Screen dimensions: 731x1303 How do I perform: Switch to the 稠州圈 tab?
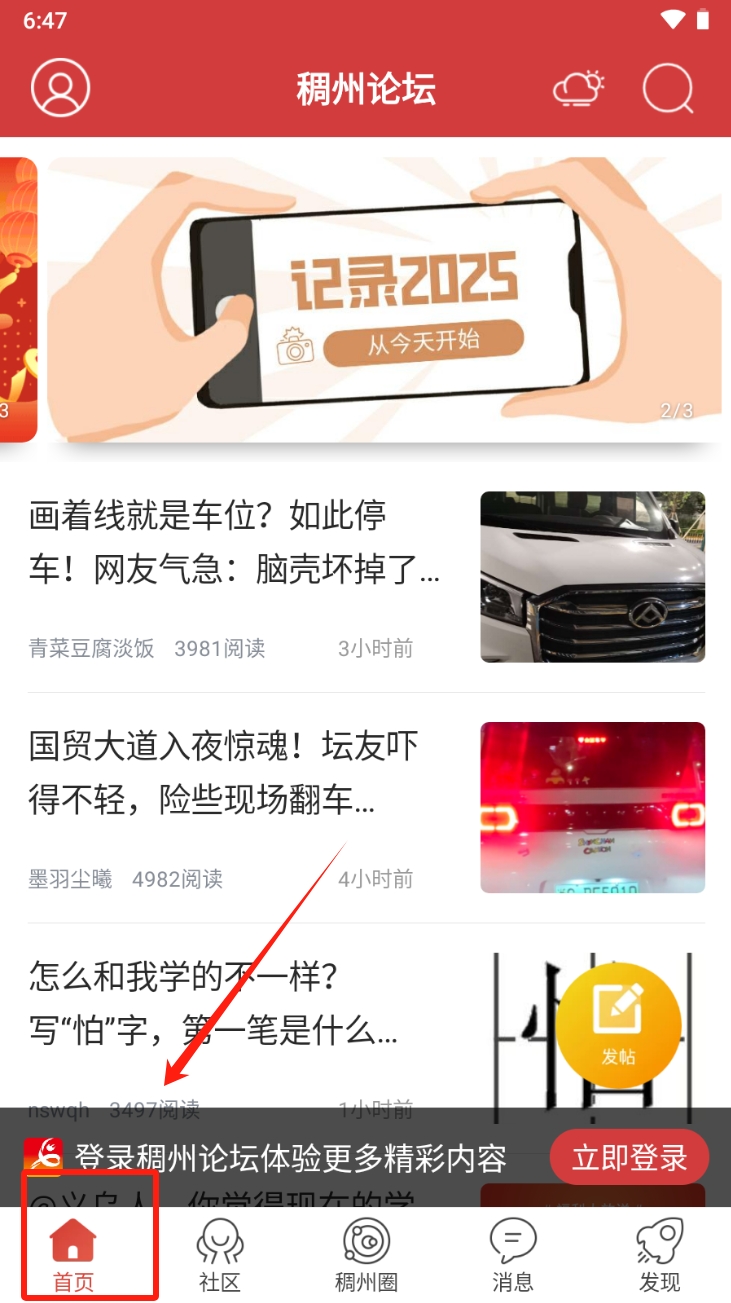pos(366,1256)
